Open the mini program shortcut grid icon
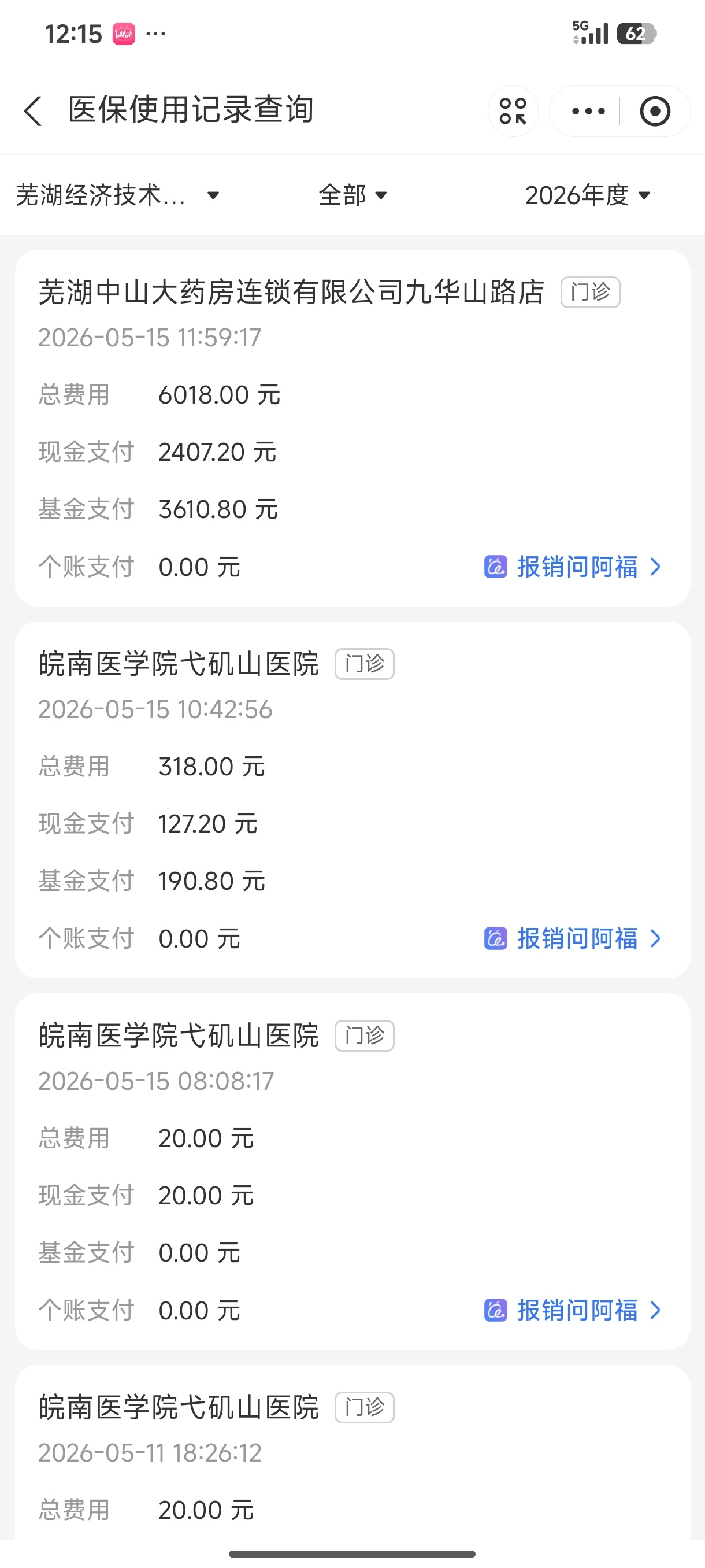 [x=513, y=111]
